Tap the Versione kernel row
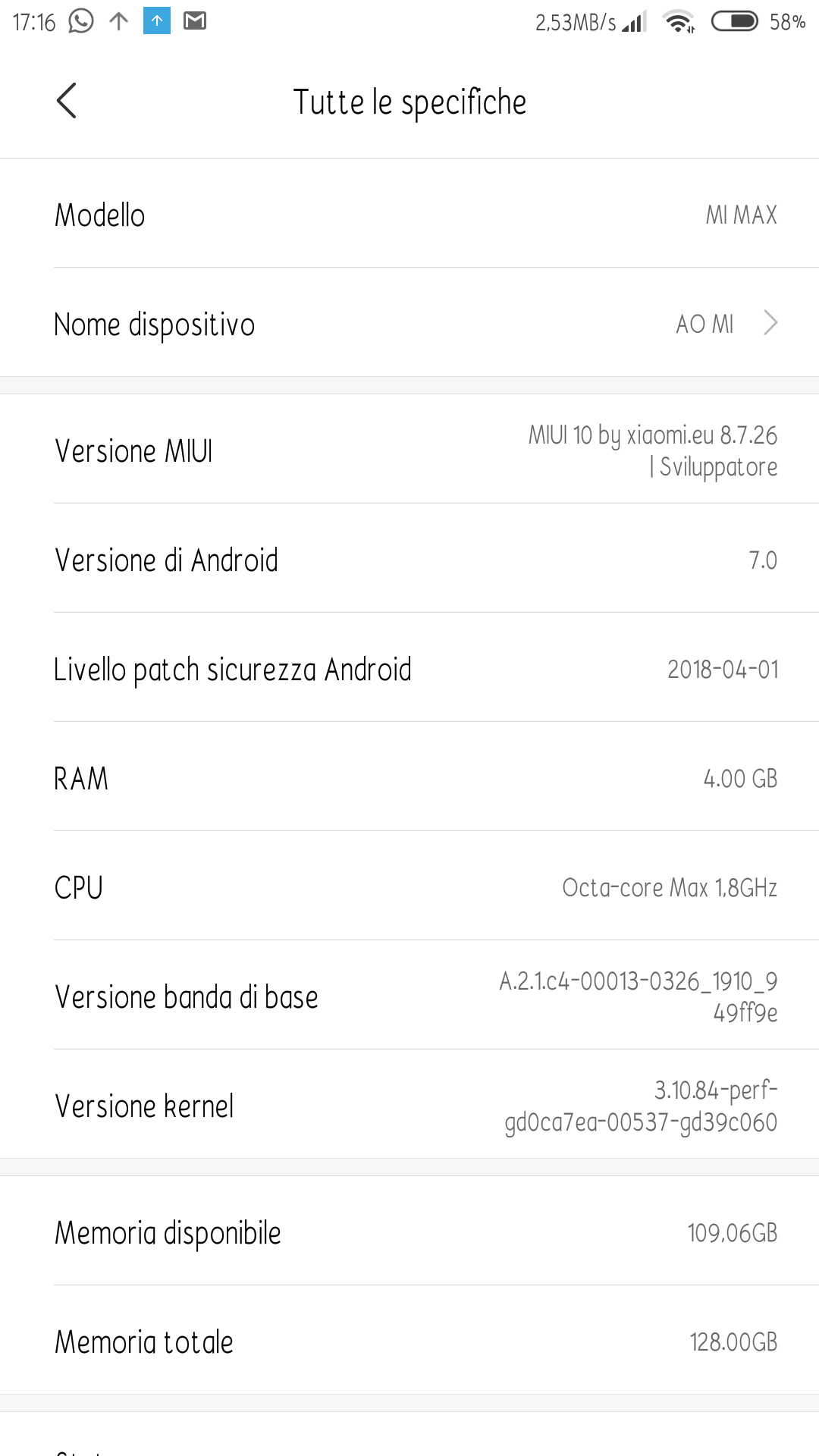The width and height of the screenshot is (819, 1456). [x=409, y=1104]
